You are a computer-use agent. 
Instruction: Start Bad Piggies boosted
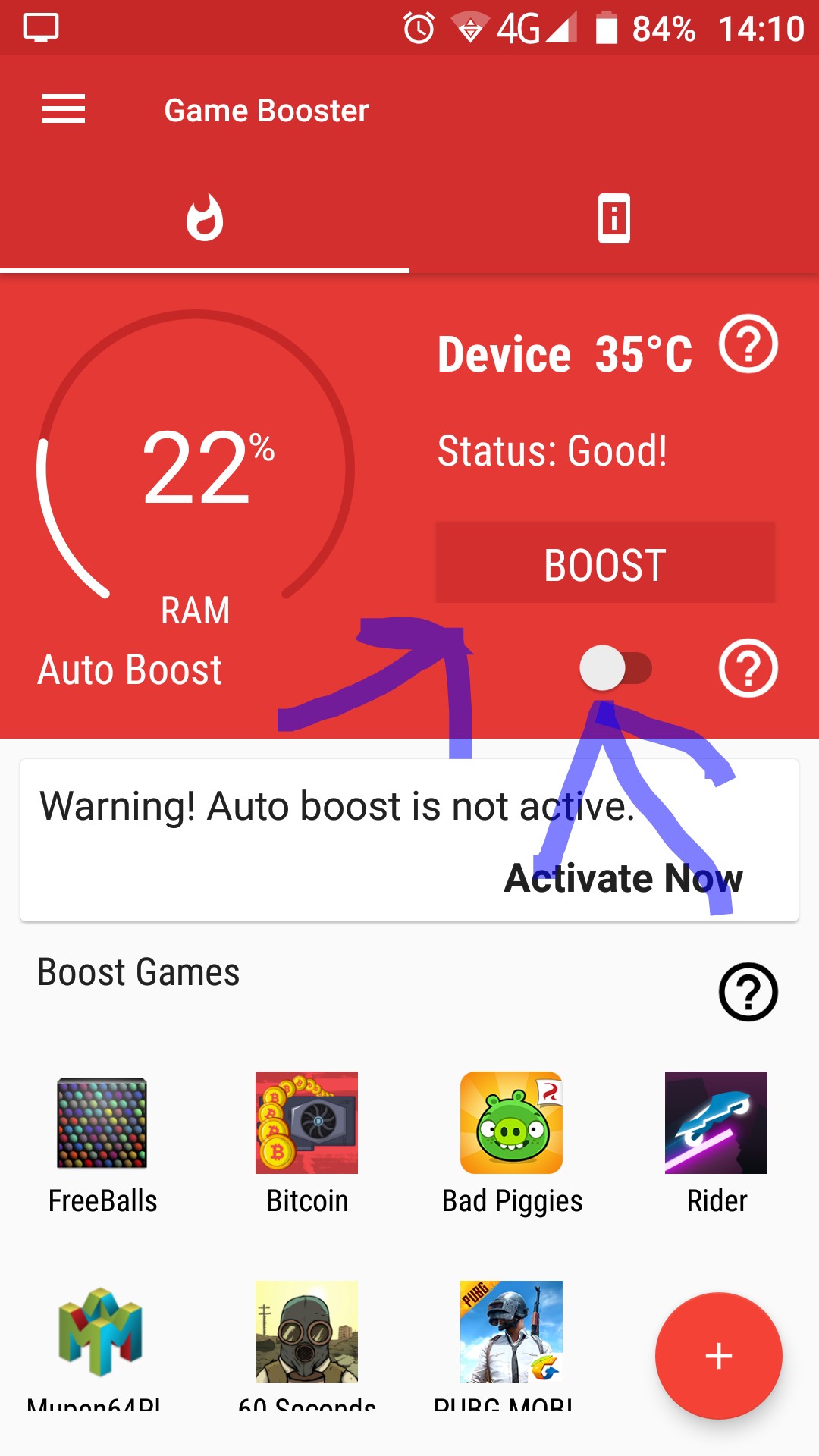(511, 1124)
